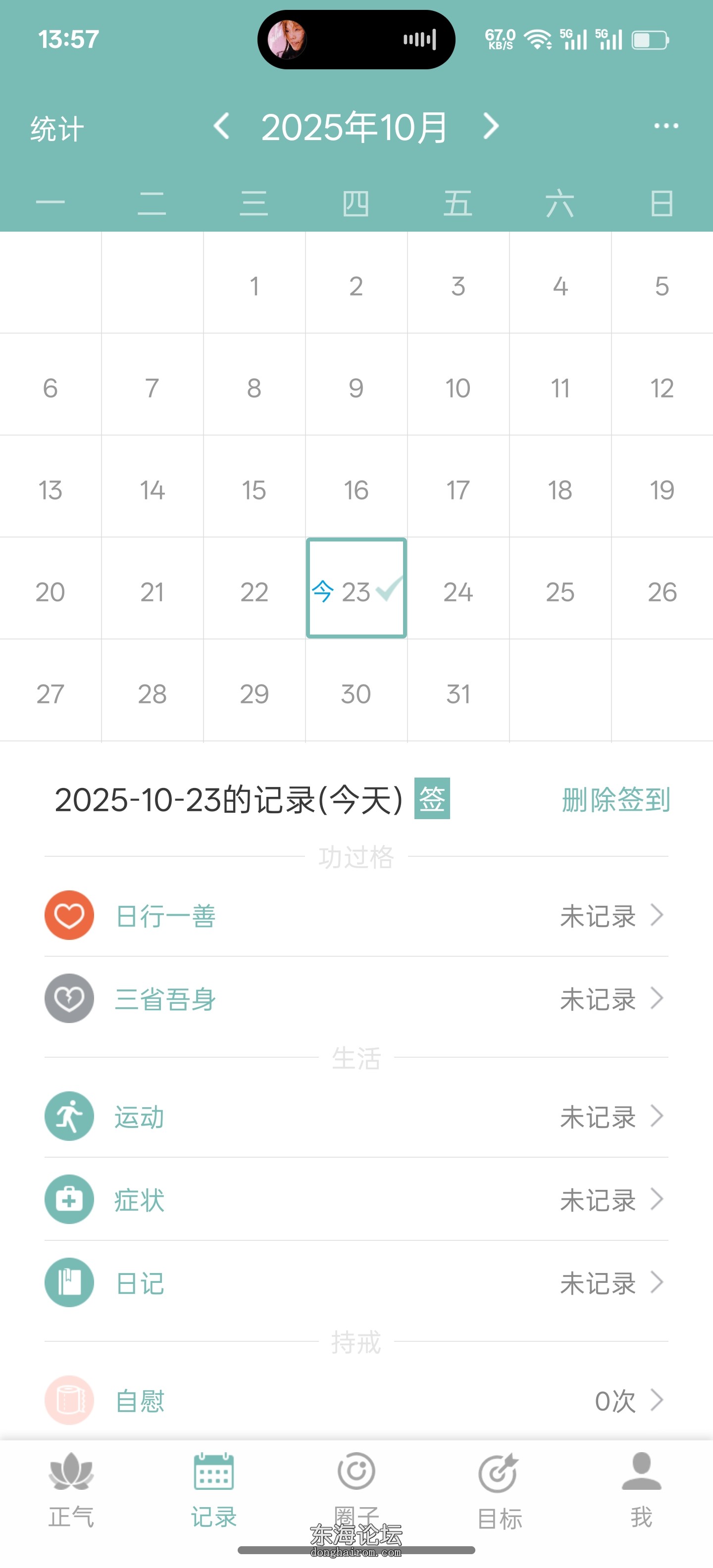Open the 日行一善 record row

click(356, 916)
